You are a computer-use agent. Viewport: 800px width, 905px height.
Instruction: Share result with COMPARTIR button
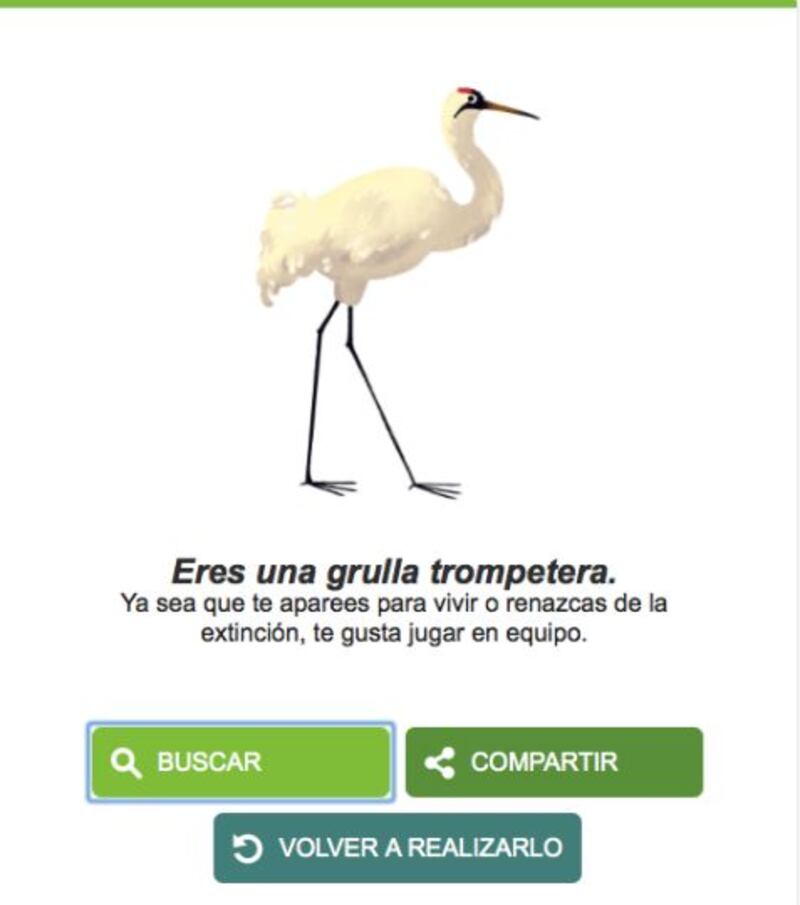(554, 762)
